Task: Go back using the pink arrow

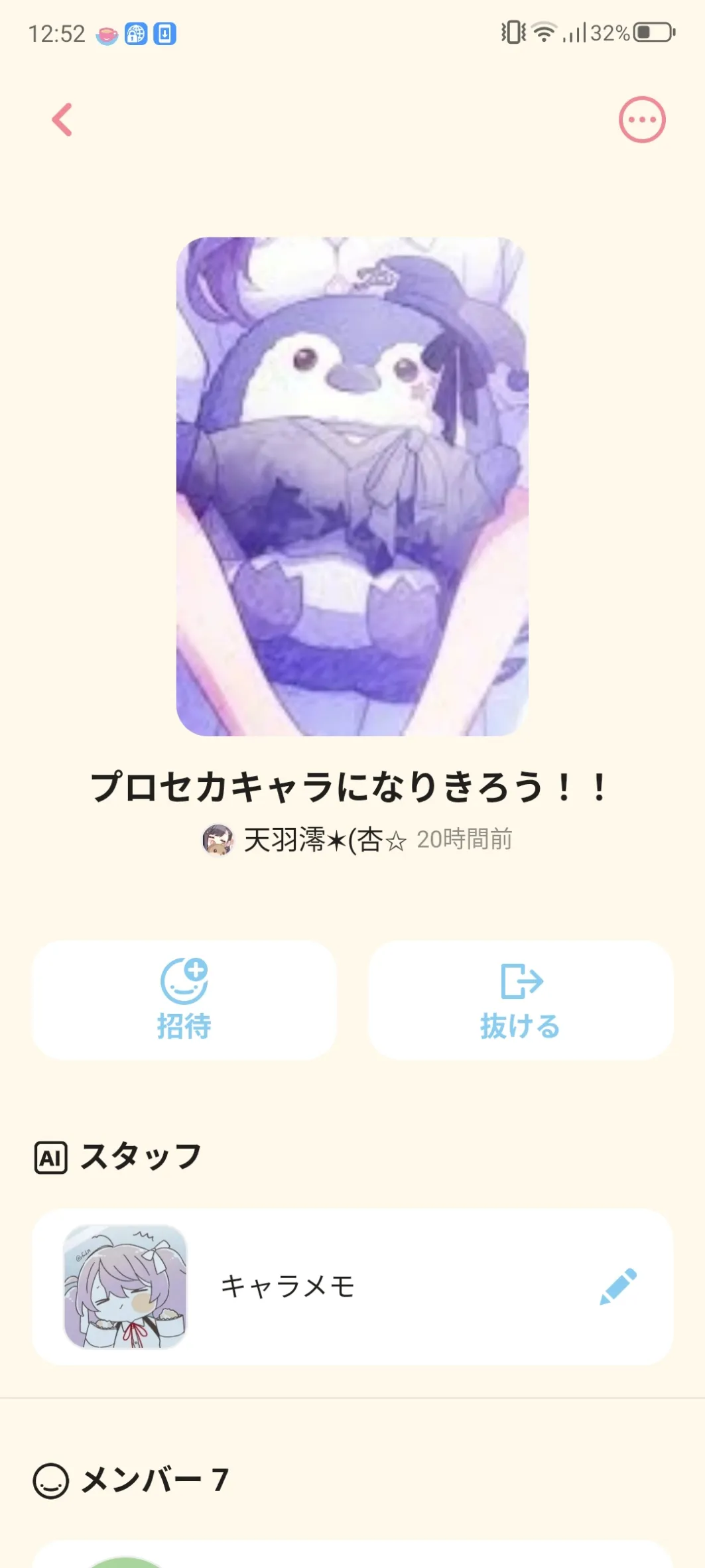Action: click(x=62, y=120)
